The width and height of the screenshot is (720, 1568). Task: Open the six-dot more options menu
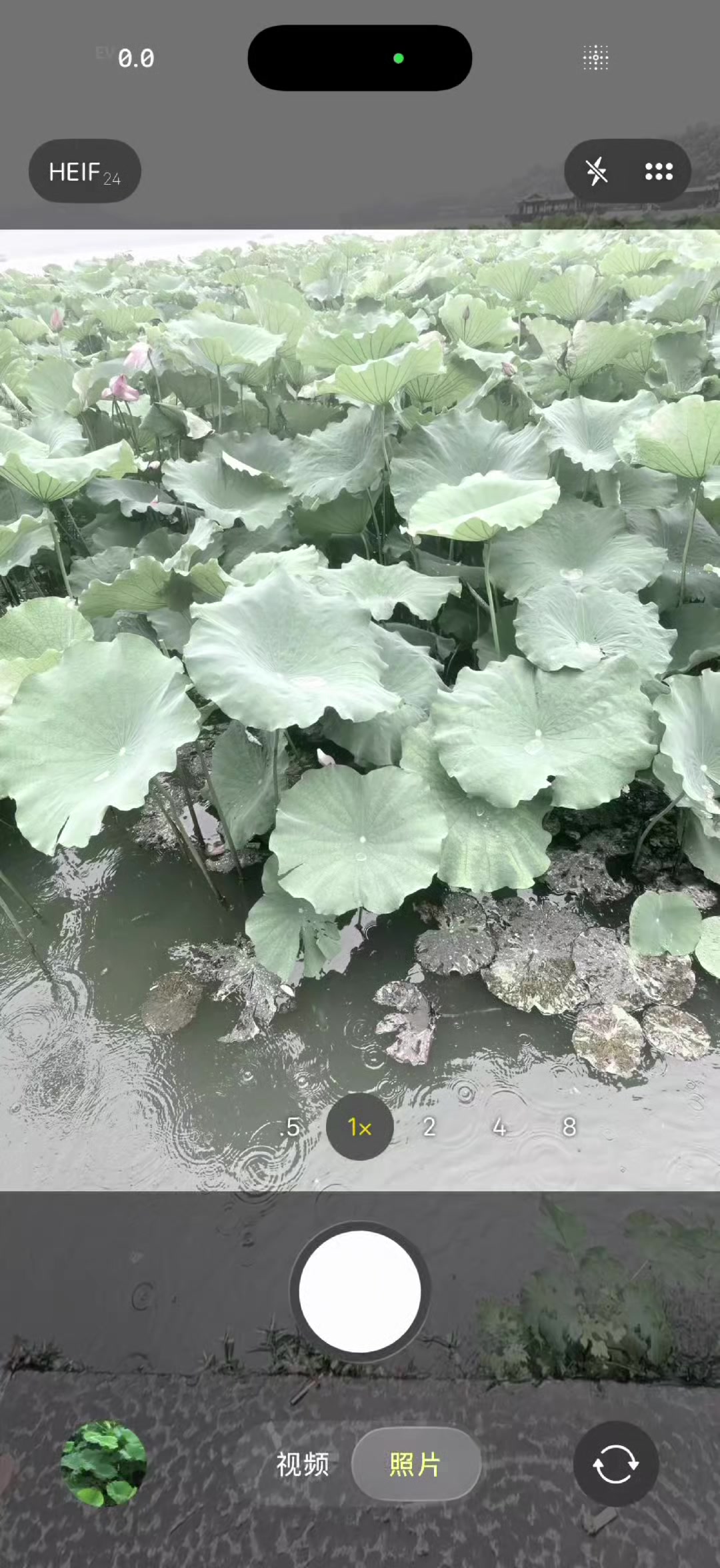pos(659,172)
